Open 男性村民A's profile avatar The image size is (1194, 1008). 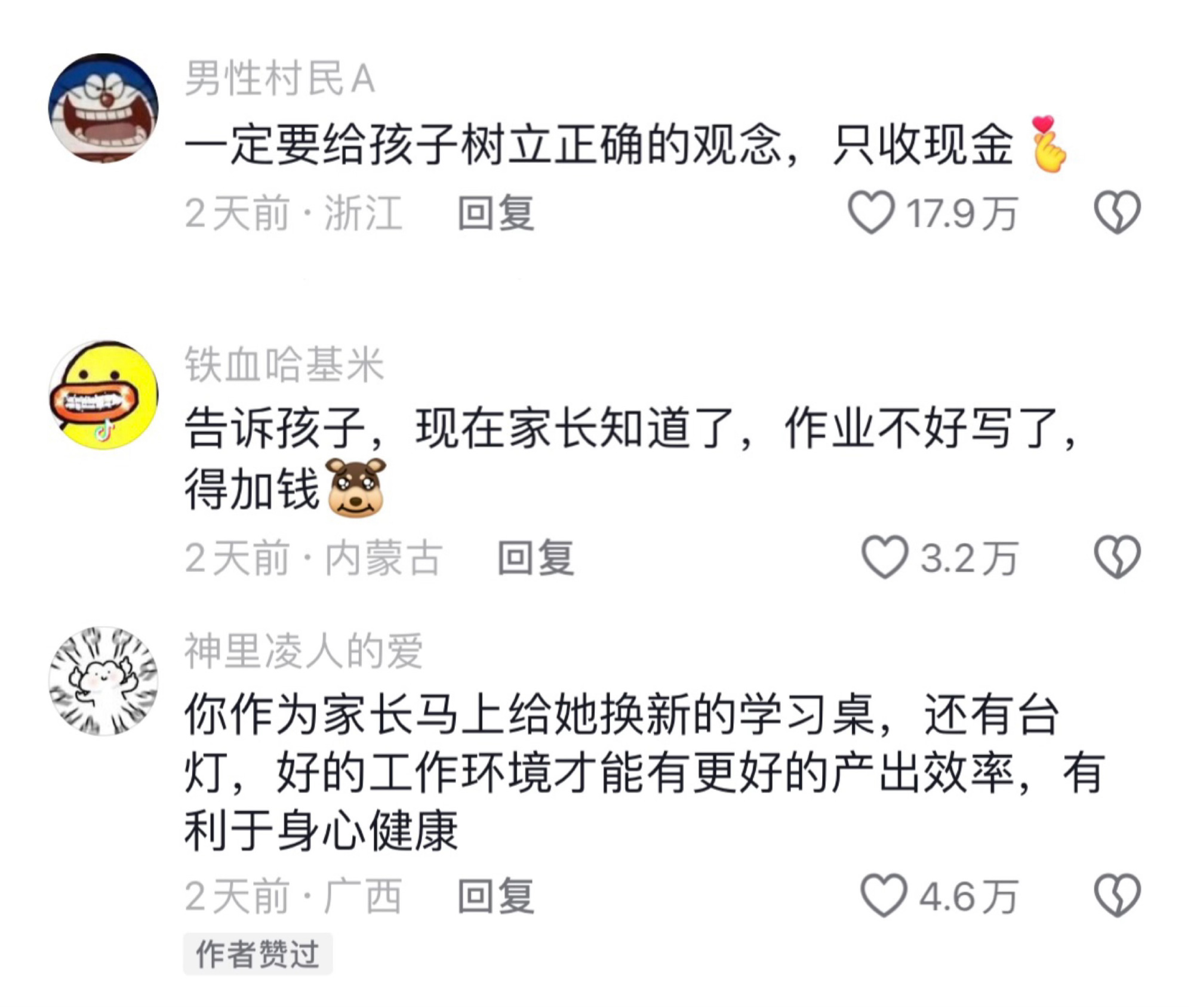click(104, 108)
